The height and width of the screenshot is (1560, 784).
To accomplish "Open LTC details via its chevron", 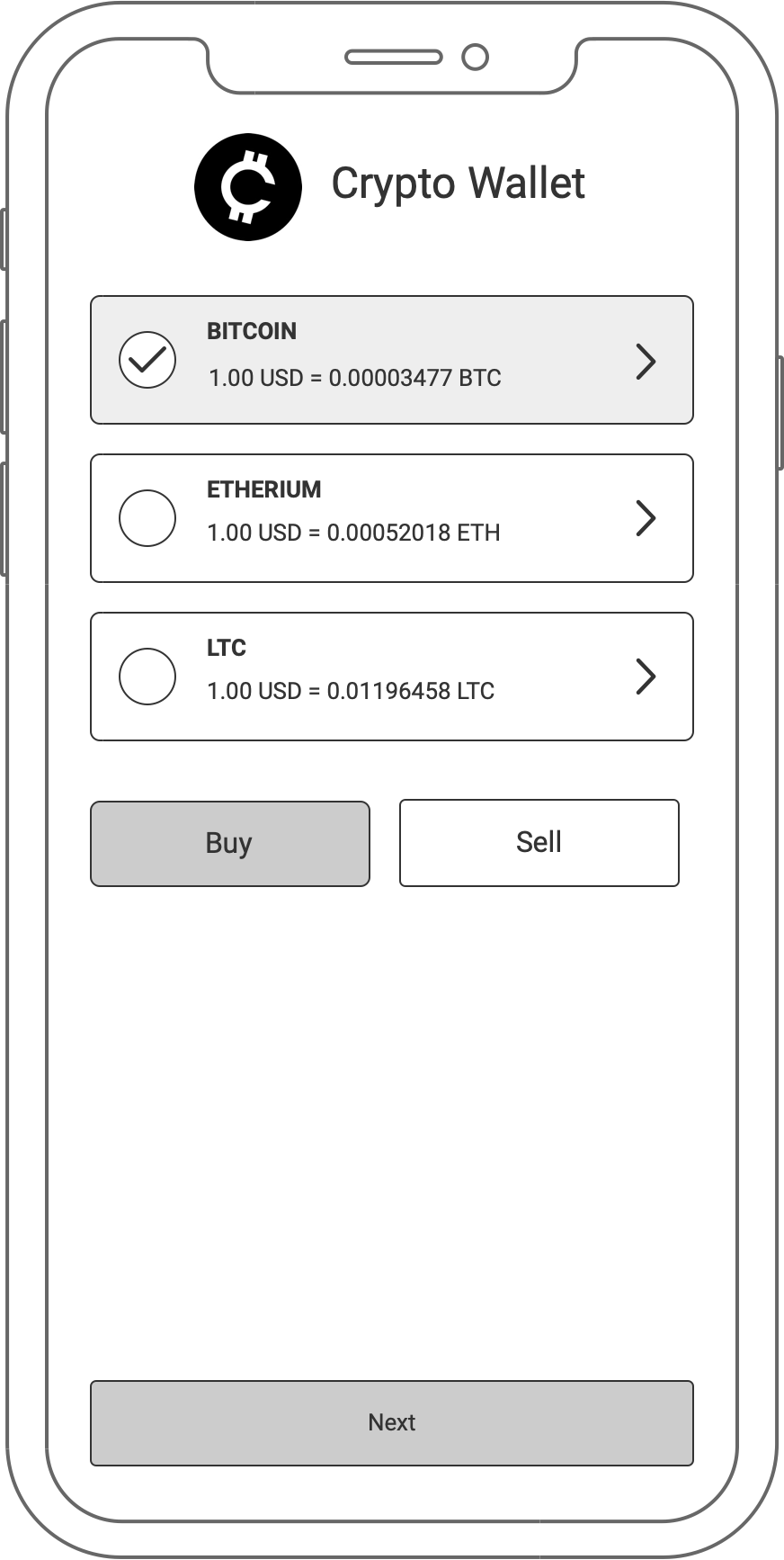I will (x=646, y=677).
